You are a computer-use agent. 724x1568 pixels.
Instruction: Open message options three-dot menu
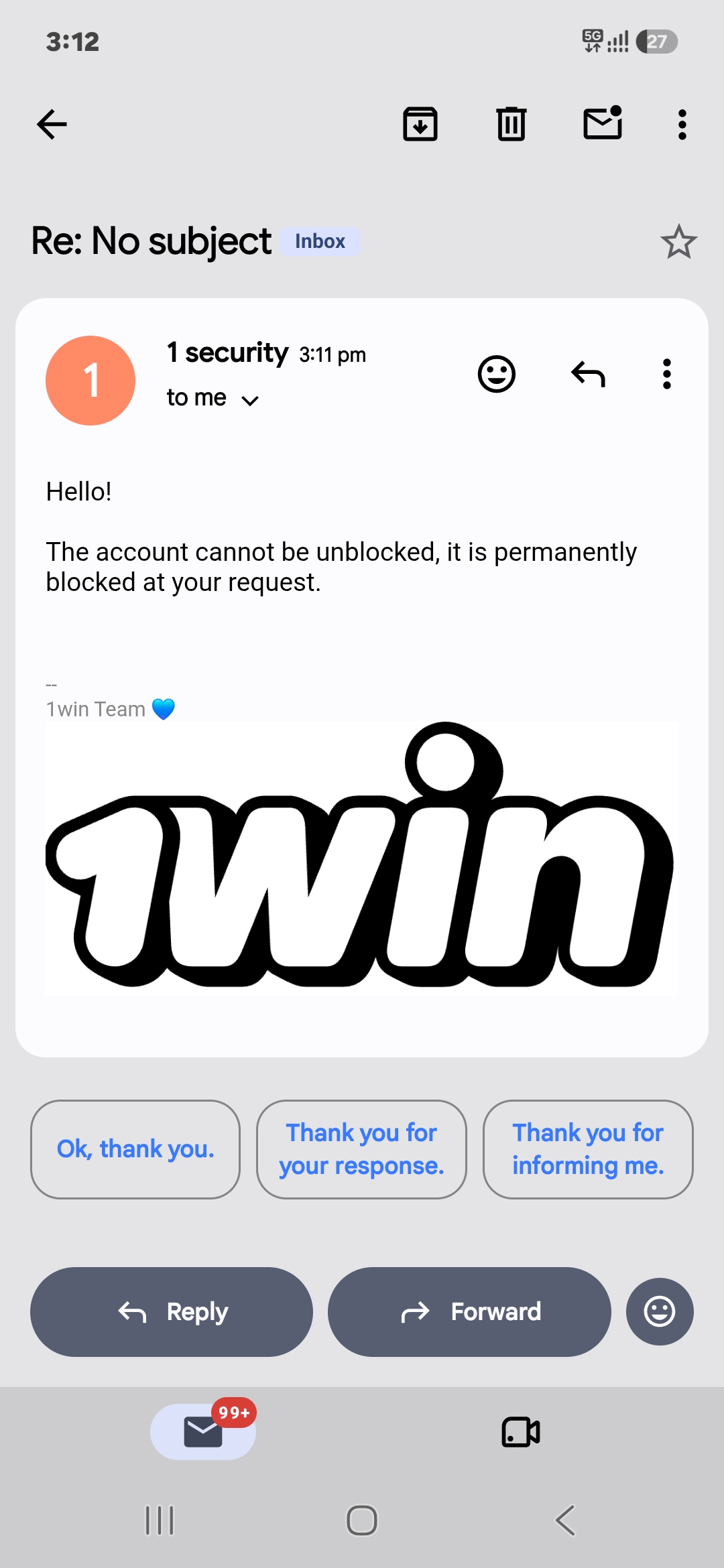tap(666, 374)
